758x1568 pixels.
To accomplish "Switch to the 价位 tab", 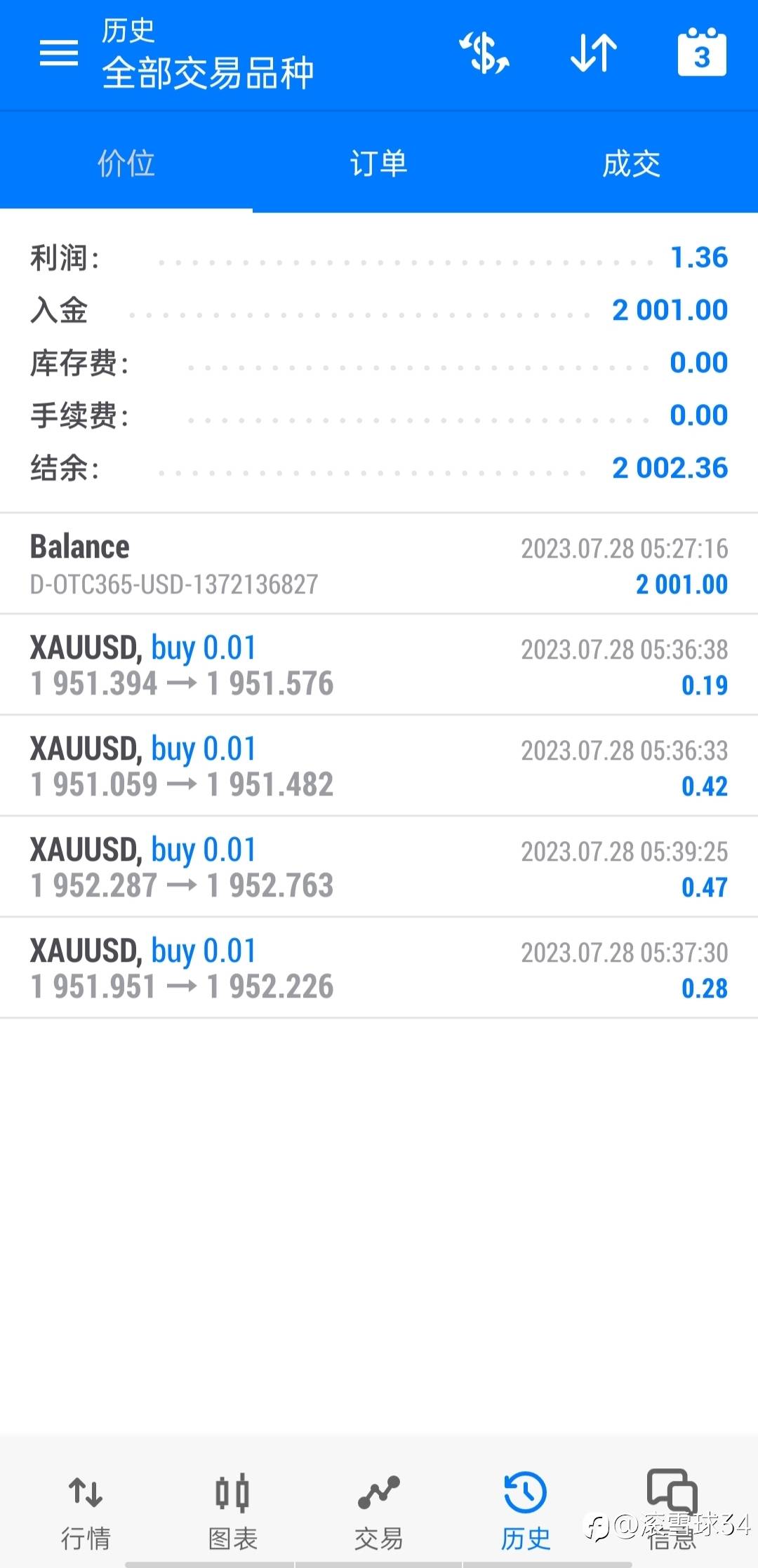I will click(126, 163).
